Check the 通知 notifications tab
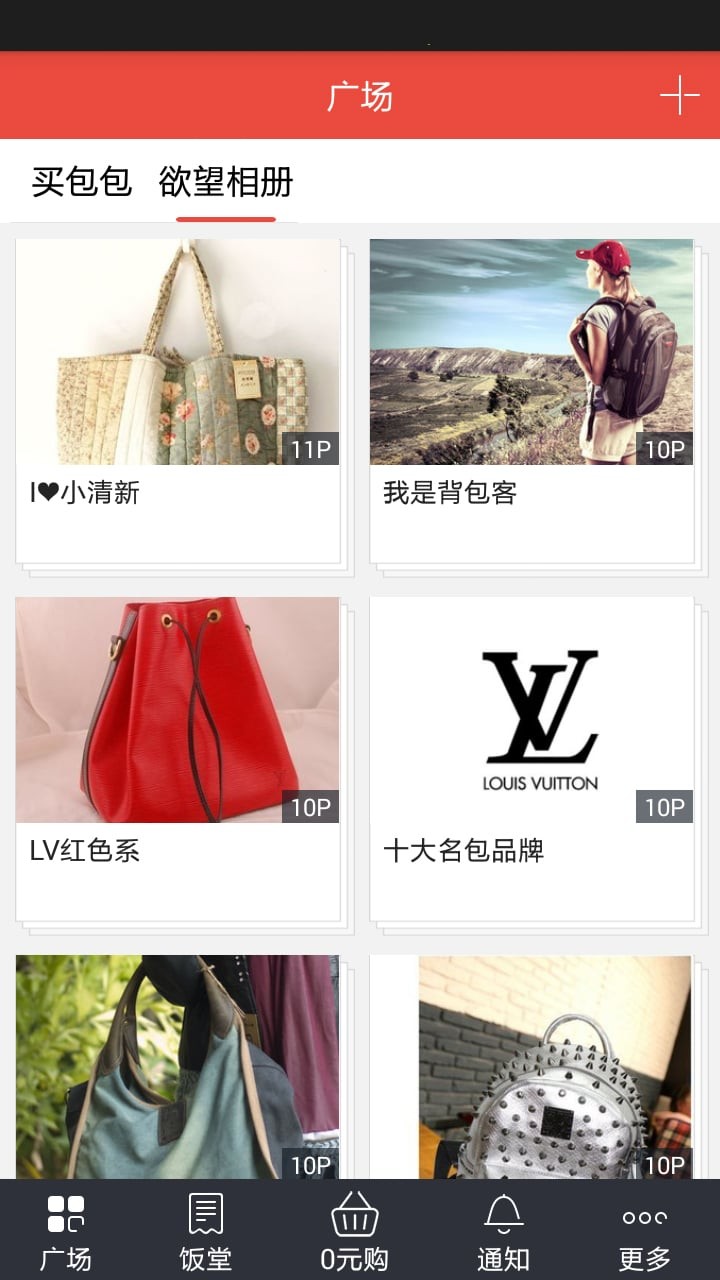Screen dimensions: 720x1280 503,1231
